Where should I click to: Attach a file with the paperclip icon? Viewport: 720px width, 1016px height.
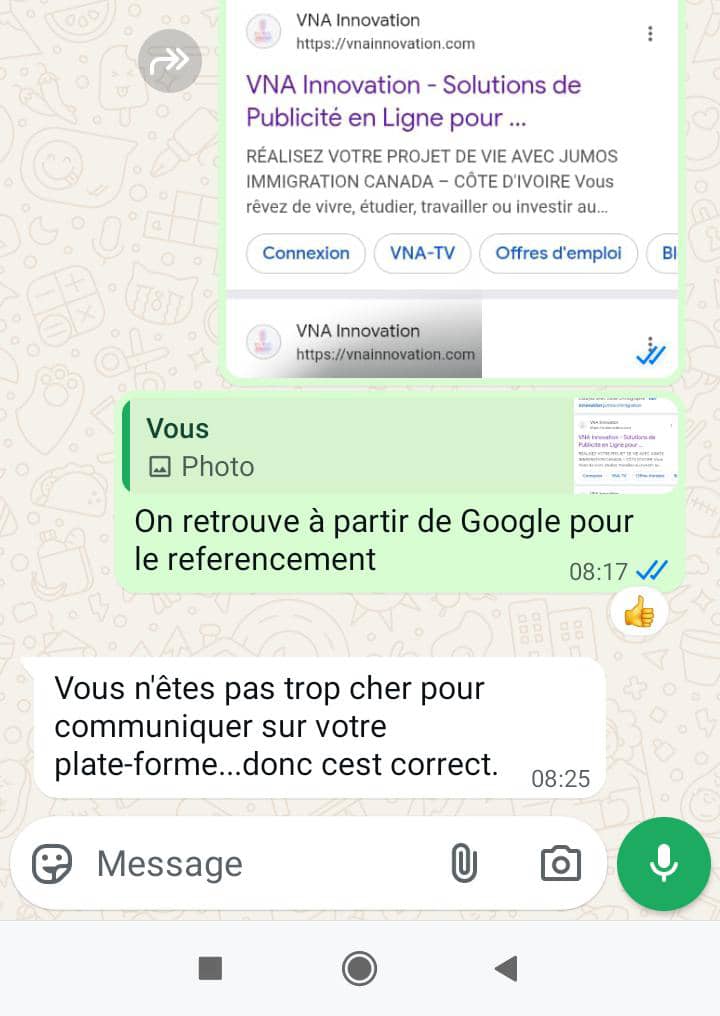tap(466, 864)
